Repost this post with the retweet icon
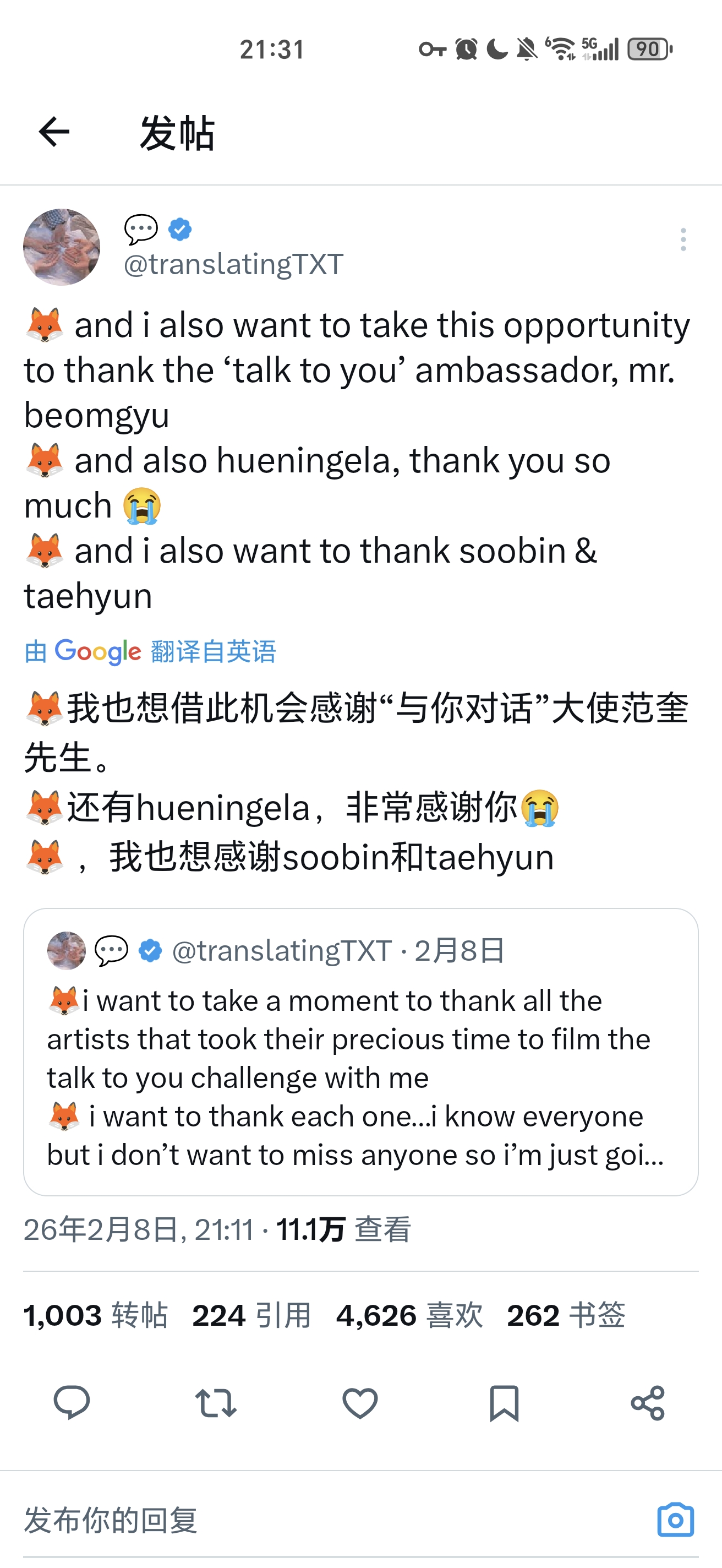 (x=216, y=1403)
